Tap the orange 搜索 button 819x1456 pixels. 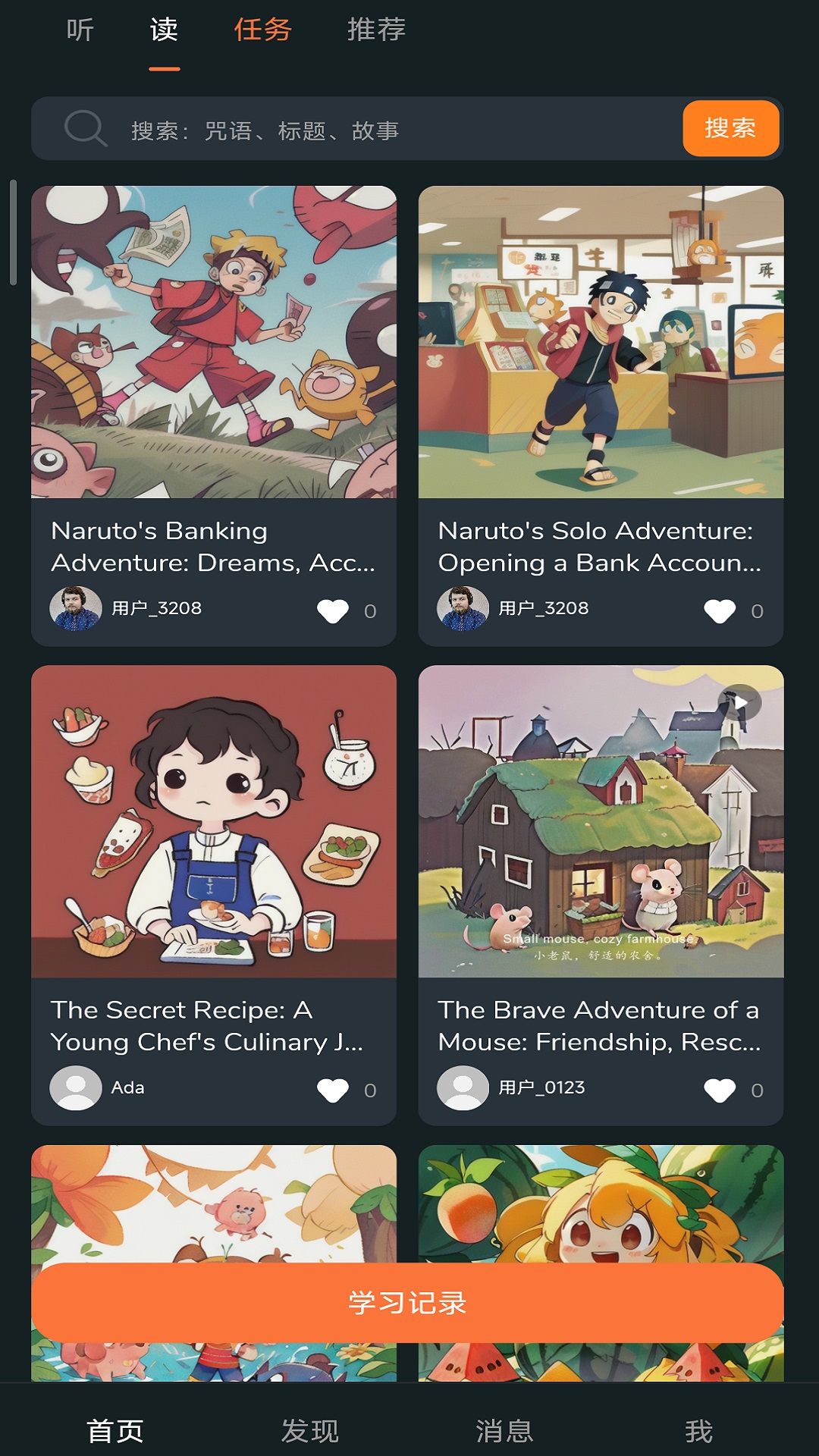pos(730,129)
